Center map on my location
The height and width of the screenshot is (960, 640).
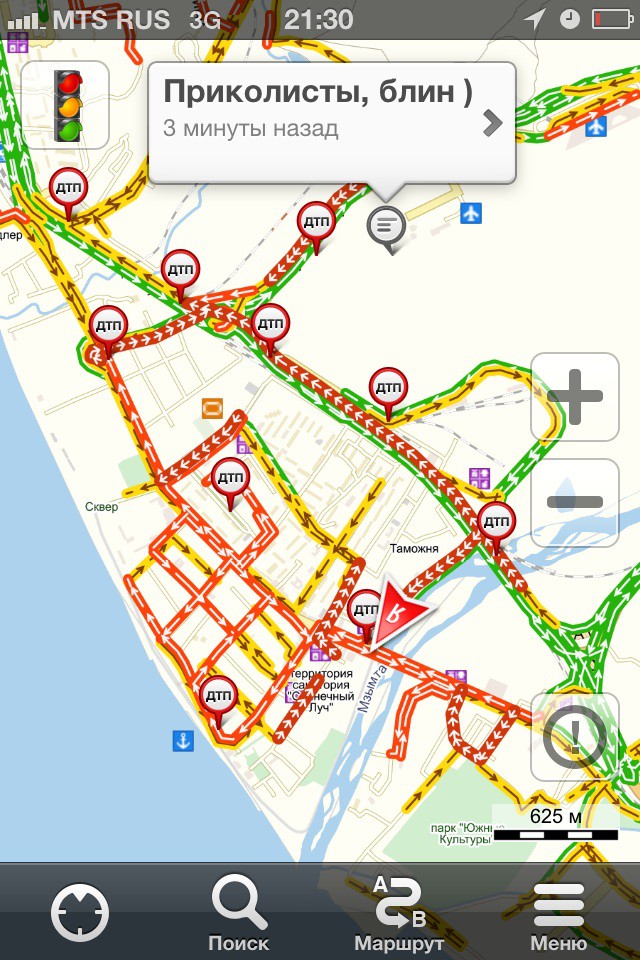(80, 913)
